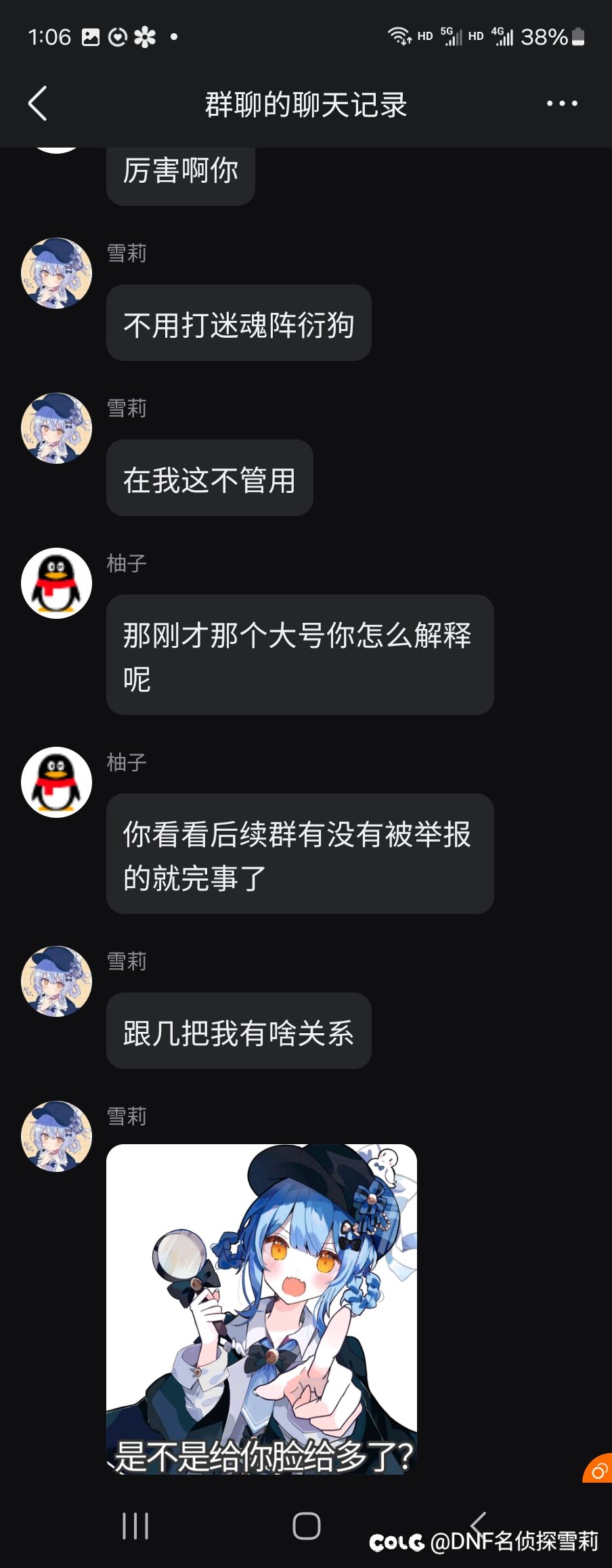Go back from the chat record screen

pos(38,104)
